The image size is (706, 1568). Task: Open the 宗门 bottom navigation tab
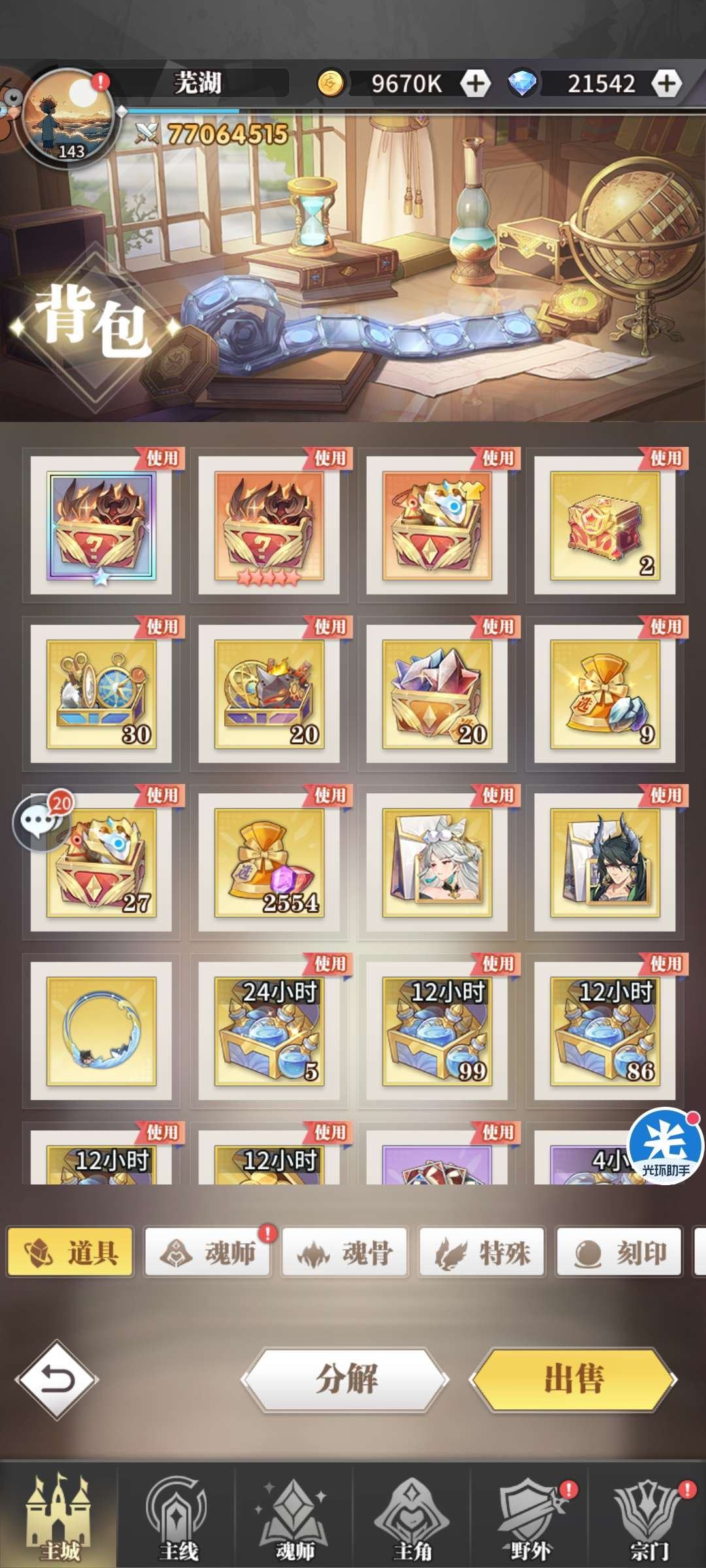click(648, 1516)
